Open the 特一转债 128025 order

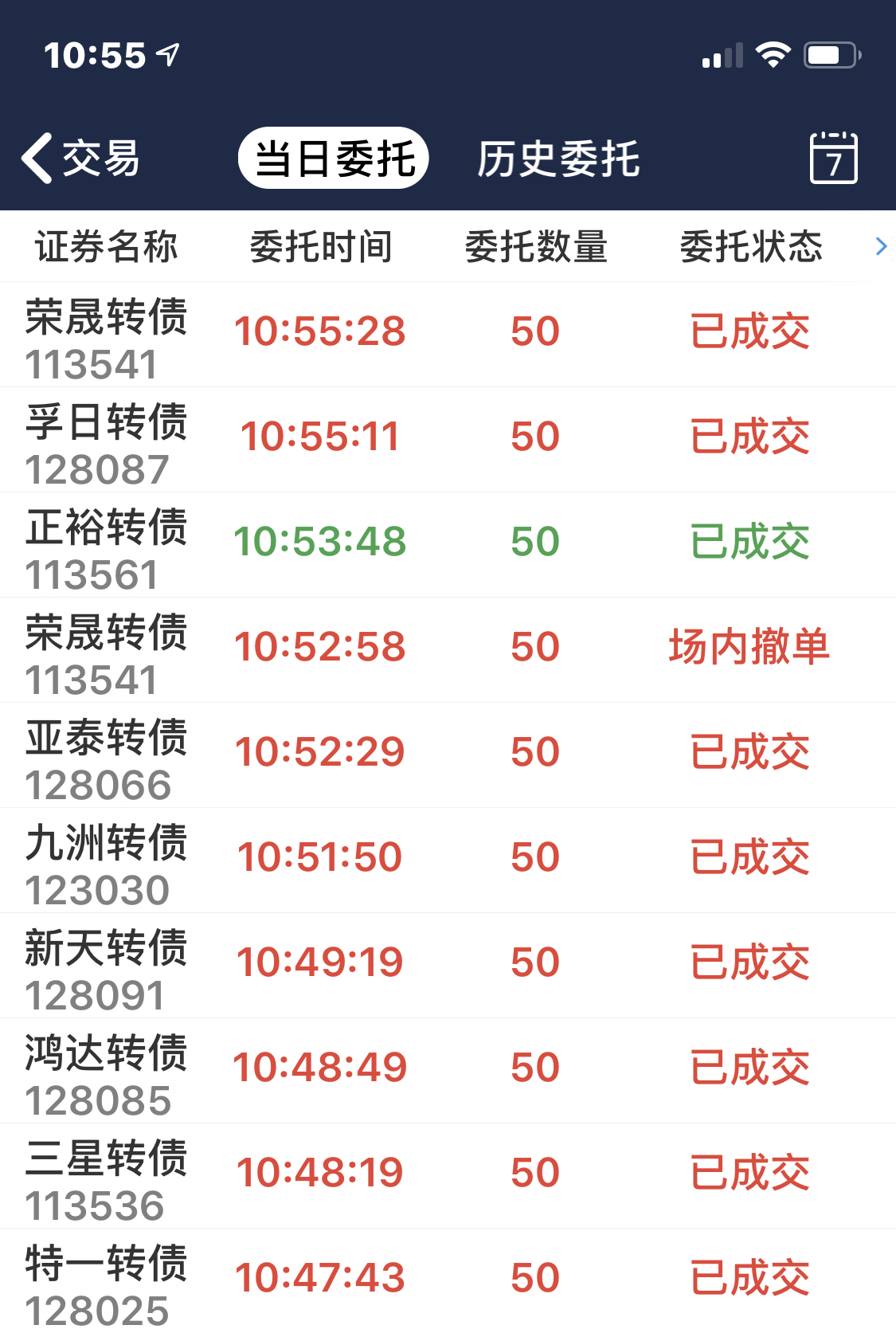pos(446,1279)
